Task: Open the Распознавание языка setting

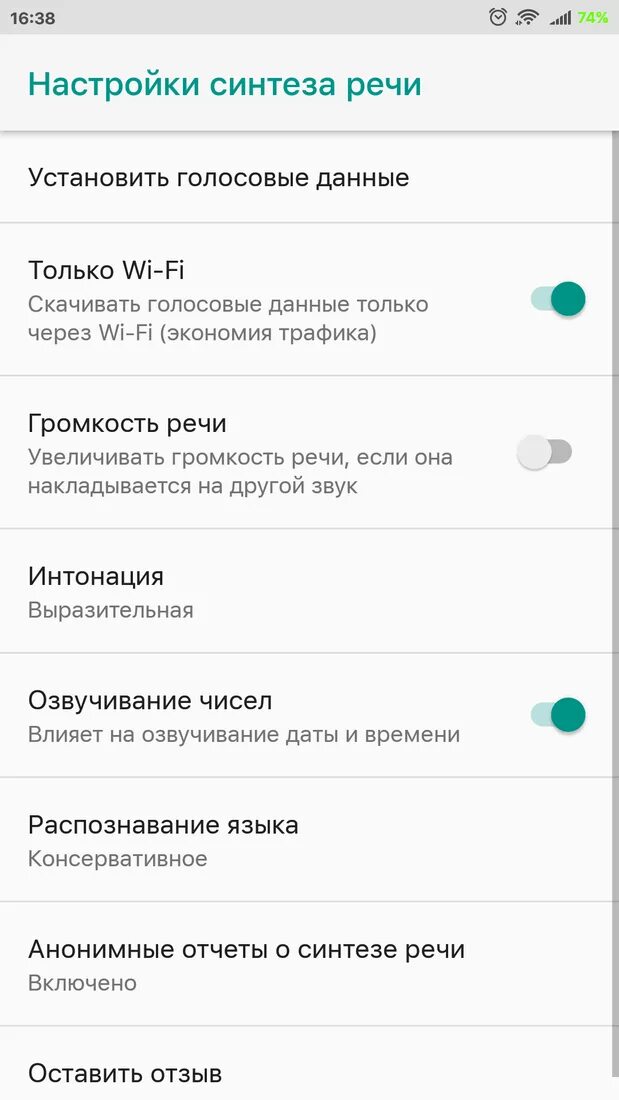Action: (163, 840)
